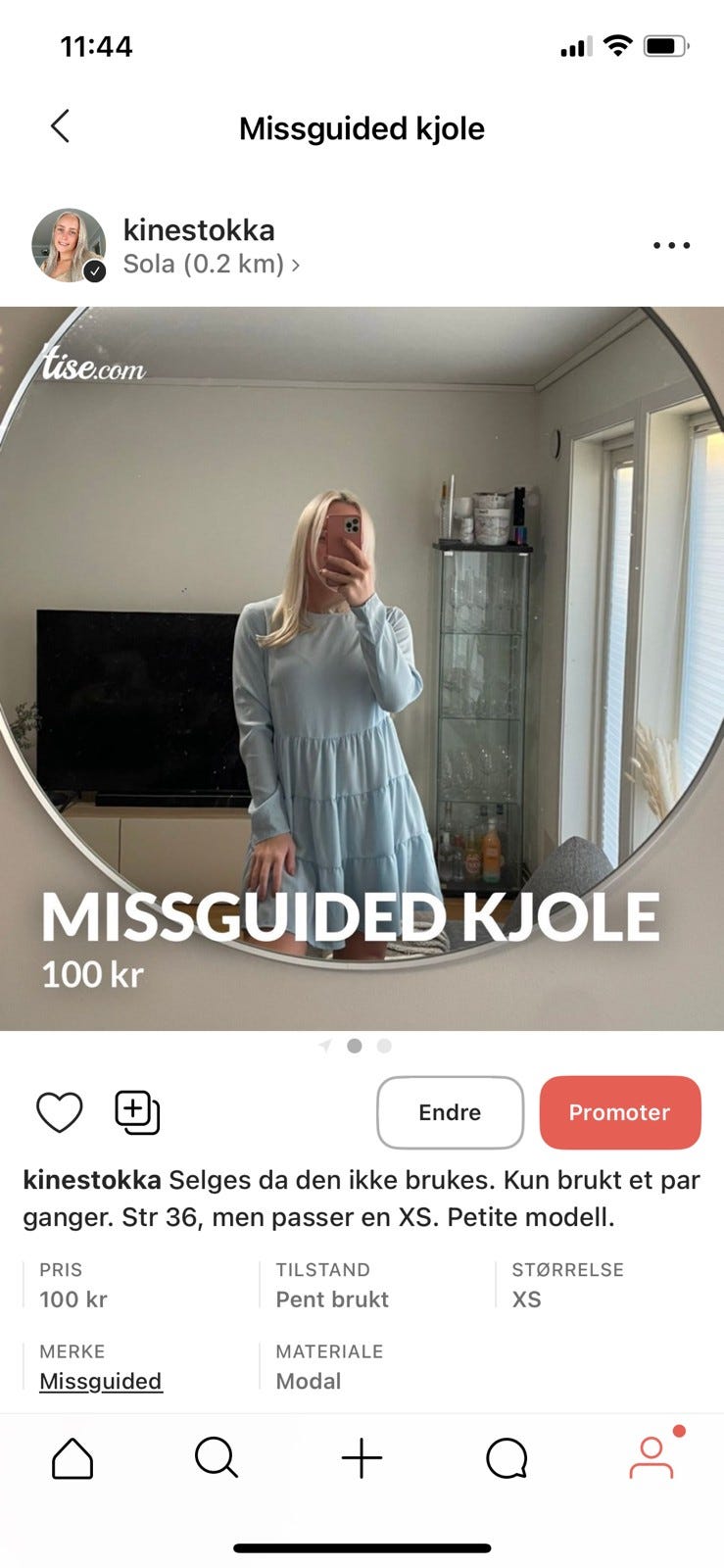The image size is (724, 1568).
Task: Open the kinestokka username
Action: [198, 229]
